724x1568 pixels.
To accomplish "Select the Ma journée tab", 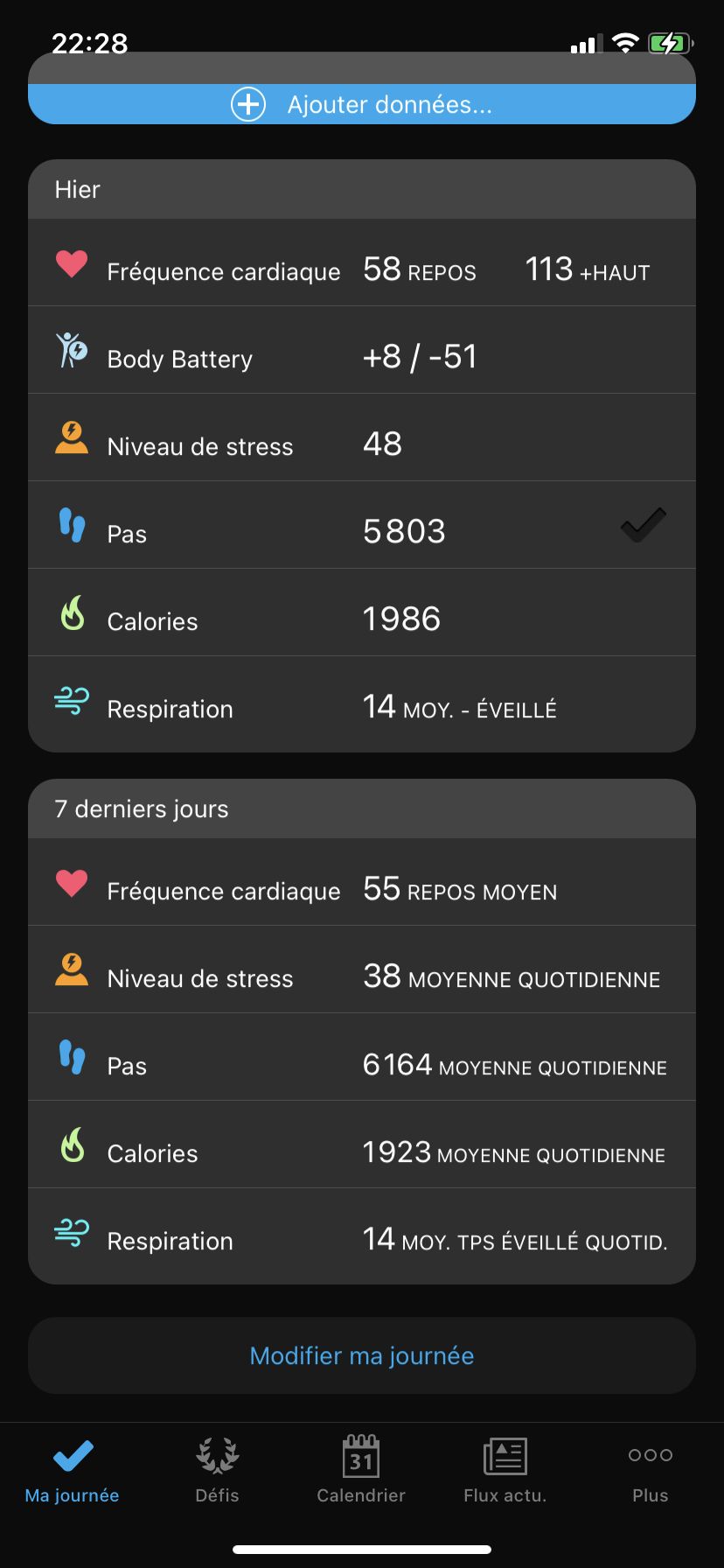I will (x=73, y=1470).
